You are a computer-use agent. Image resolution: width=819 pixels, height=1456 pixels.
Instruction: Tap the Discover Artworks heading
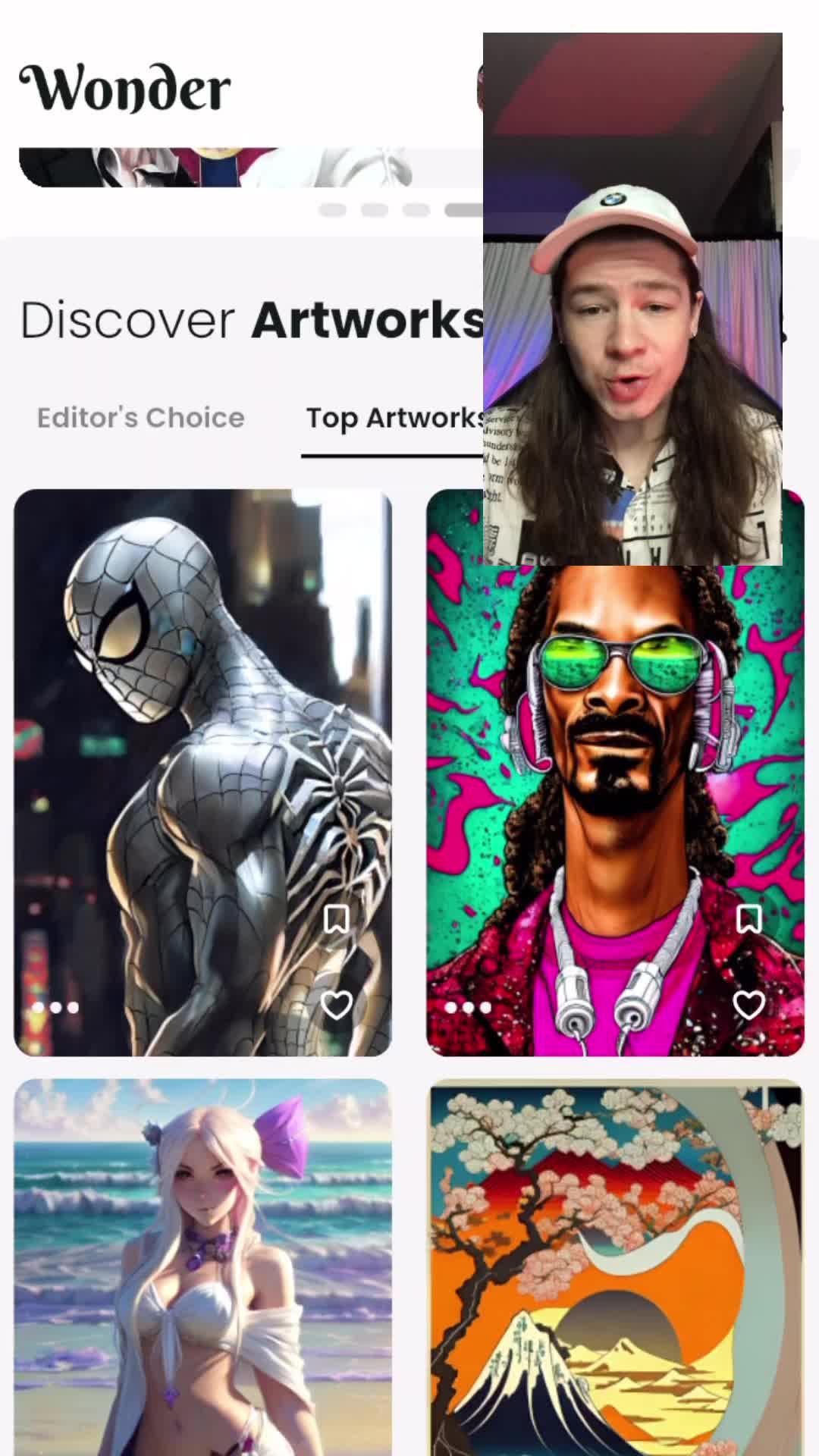(x=227, y=319)
